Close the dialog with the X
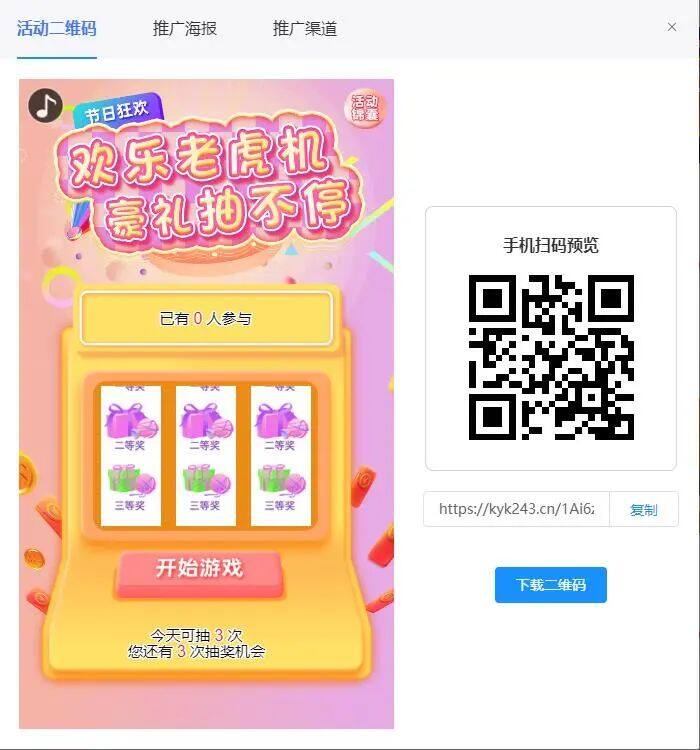Screen dimensions: 700x750 [x=672, y=27]
